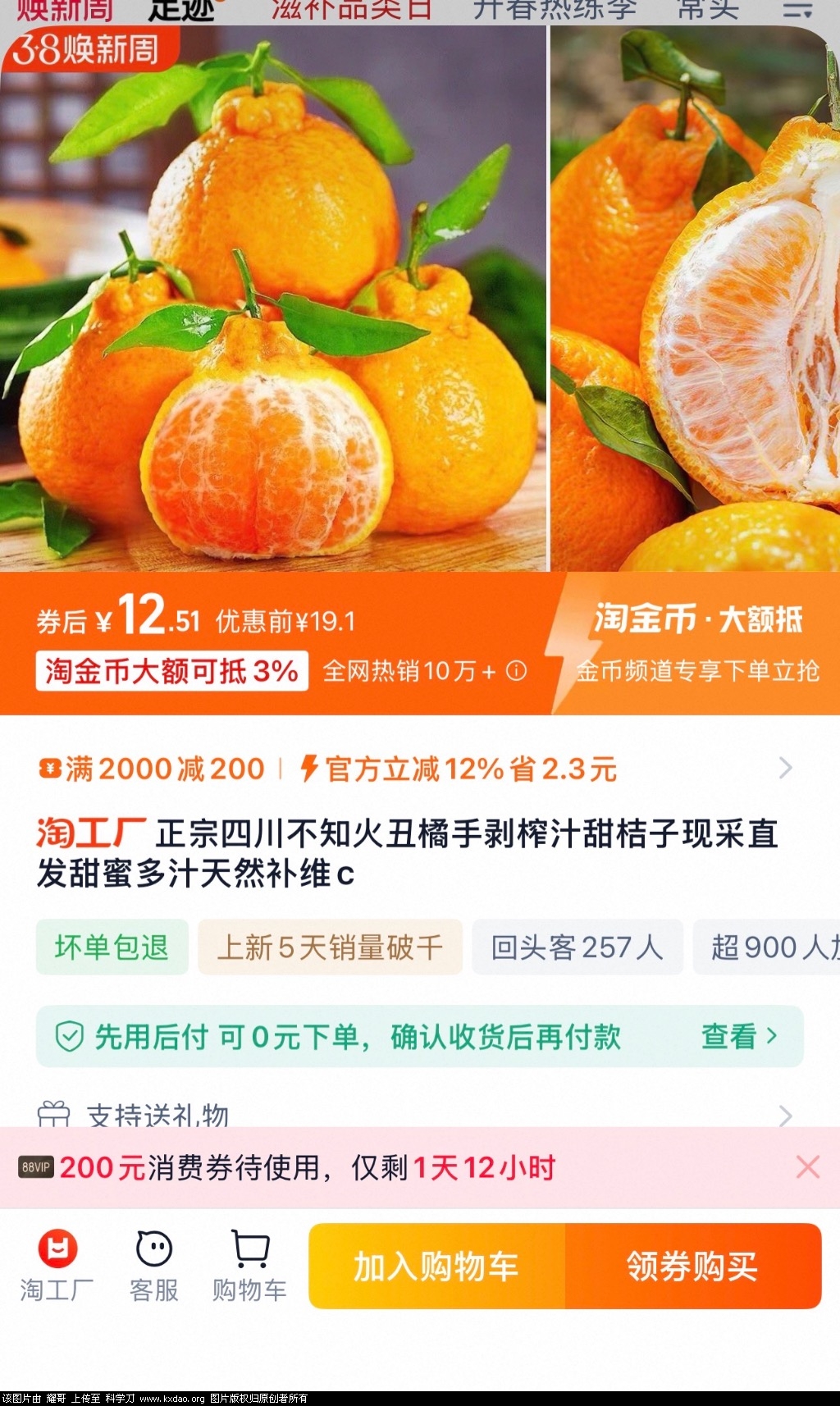Contact 客服 customer service

tap(153, 1266)
